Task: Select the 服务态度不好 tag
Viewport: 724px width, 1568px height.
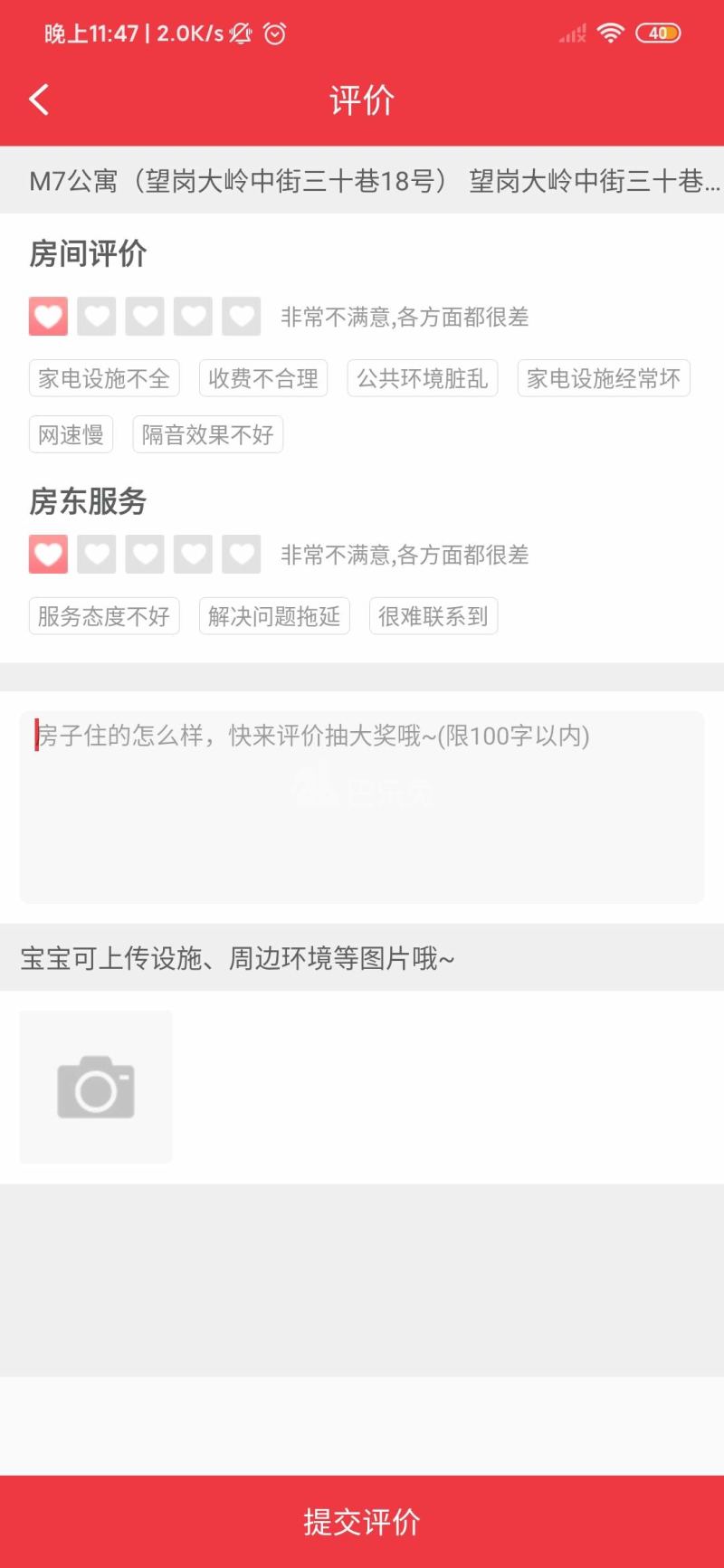Action: [104, 617]
